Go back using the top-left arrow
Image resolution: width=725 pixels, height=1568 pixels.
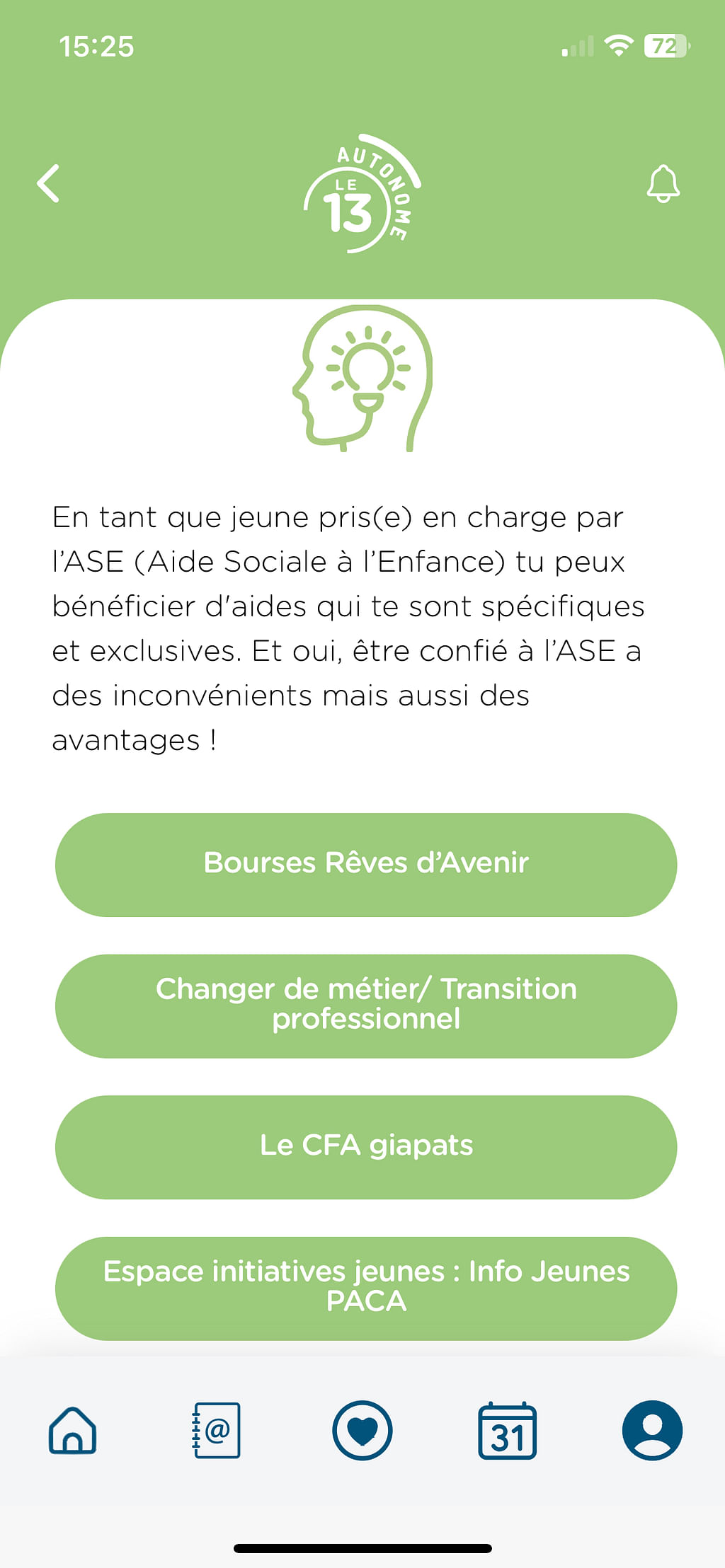point(48,184)
